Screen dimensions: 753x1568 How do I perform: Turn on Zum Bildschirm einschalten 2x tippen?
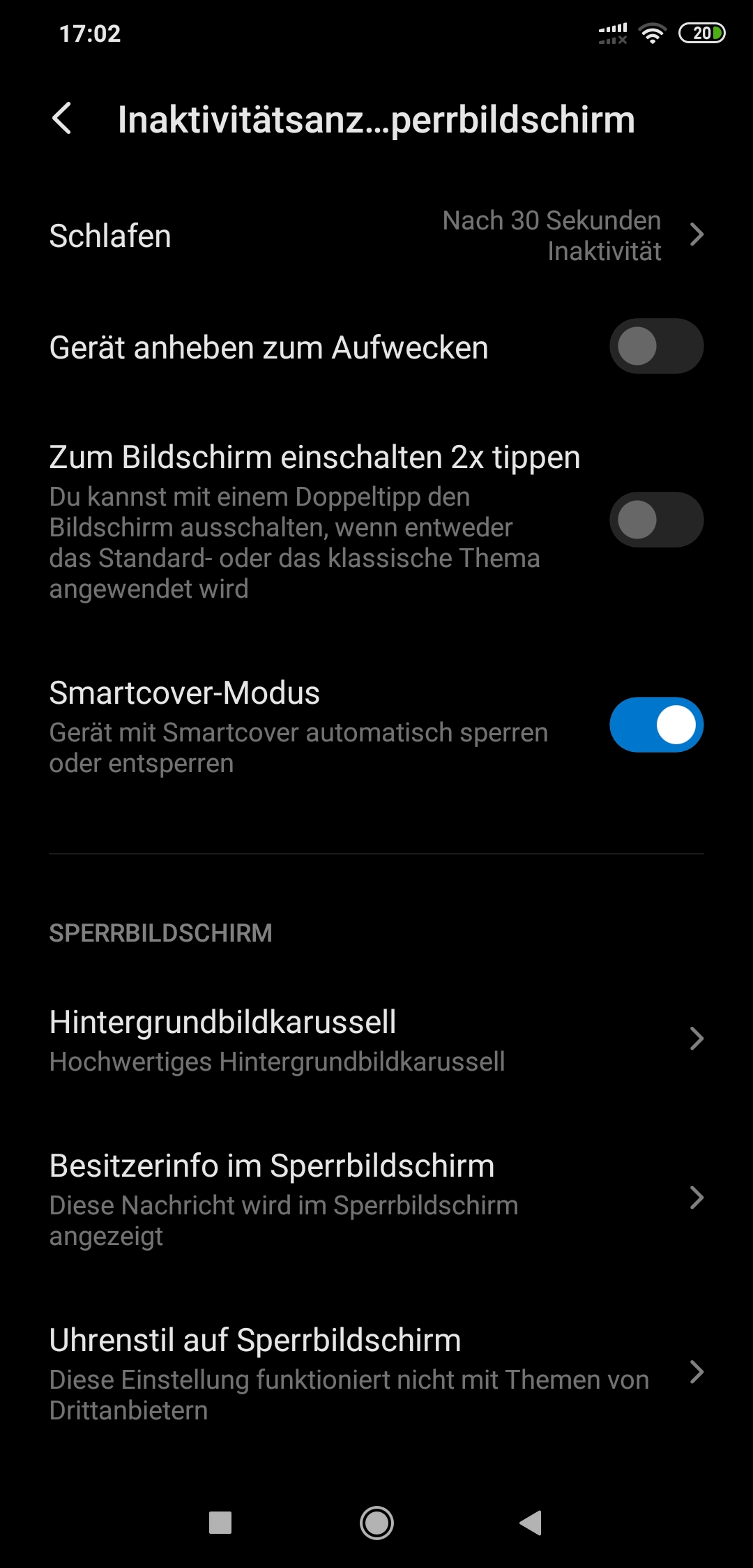[x=656, y=520]
